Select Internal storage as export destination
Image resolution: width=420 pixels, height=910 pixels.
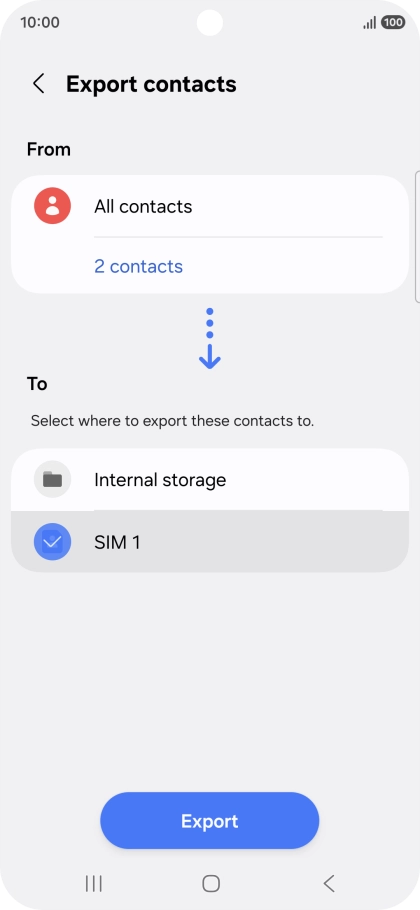[x=210, y=480]
